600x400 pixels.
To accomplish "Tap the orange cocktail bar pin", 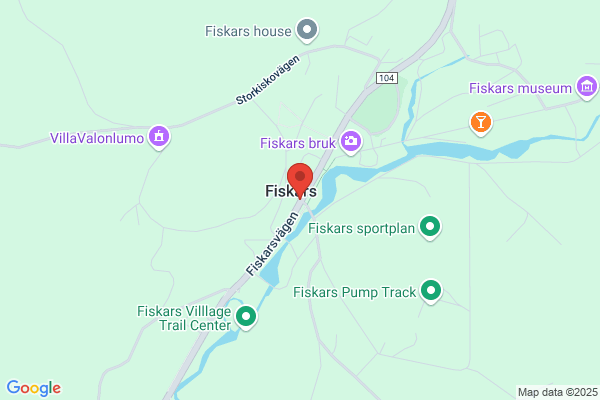I will coord(481,123).
